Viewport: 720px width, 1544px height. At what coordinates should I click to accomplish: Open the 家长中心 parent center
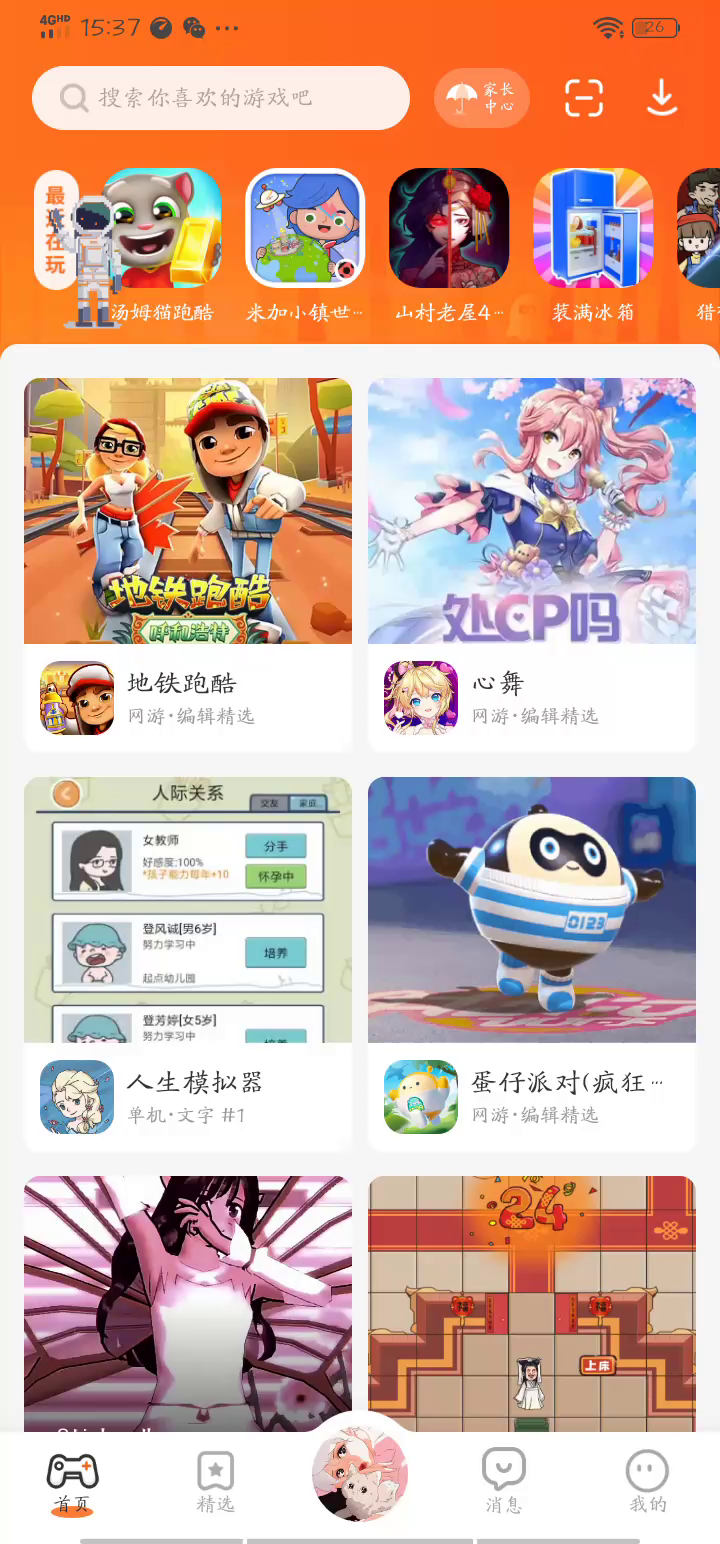482,98
